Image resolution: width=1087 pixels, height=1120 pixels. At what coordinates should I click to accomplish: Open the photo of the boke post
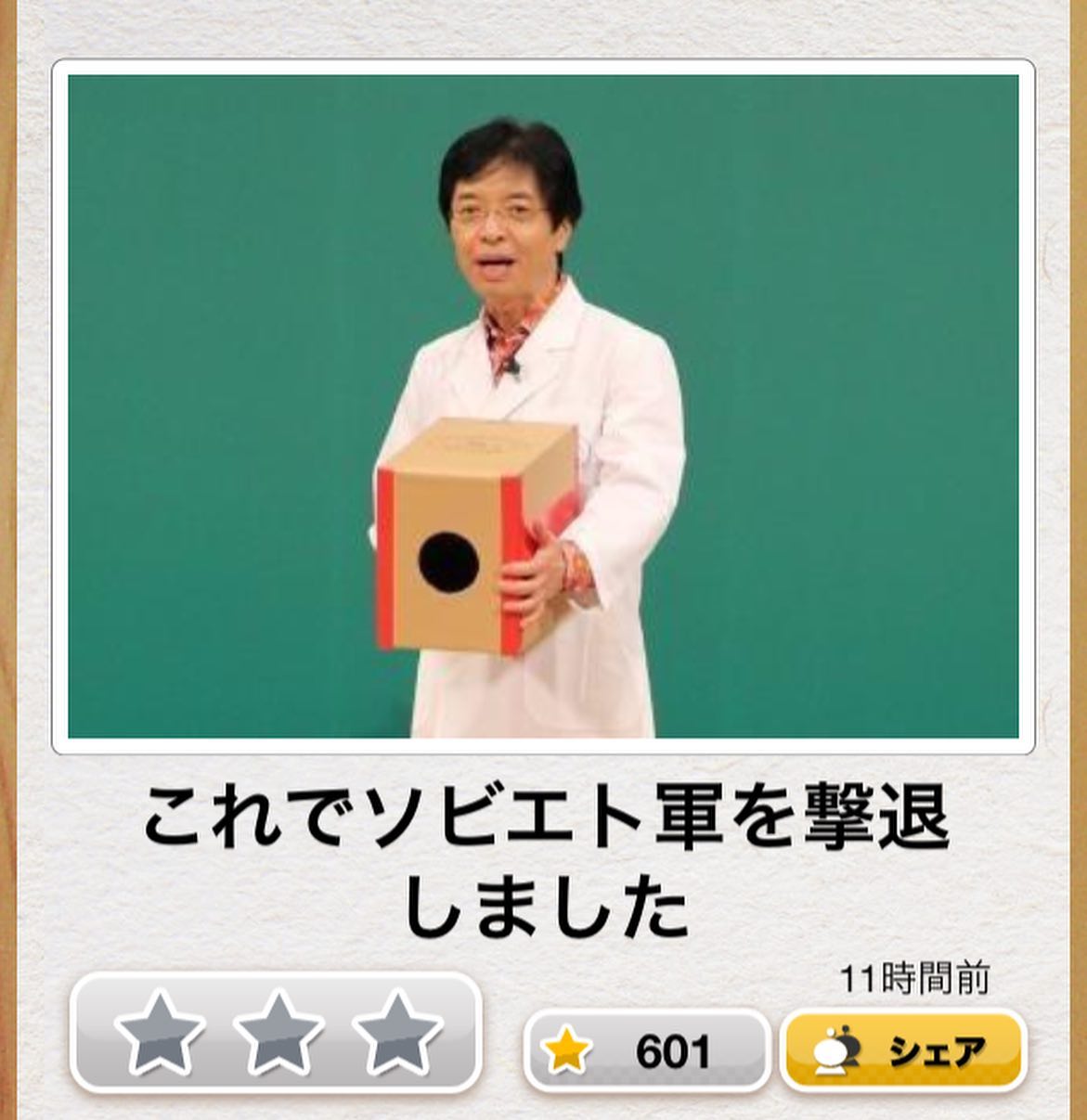pyautogui.click(x=543, y=406)
